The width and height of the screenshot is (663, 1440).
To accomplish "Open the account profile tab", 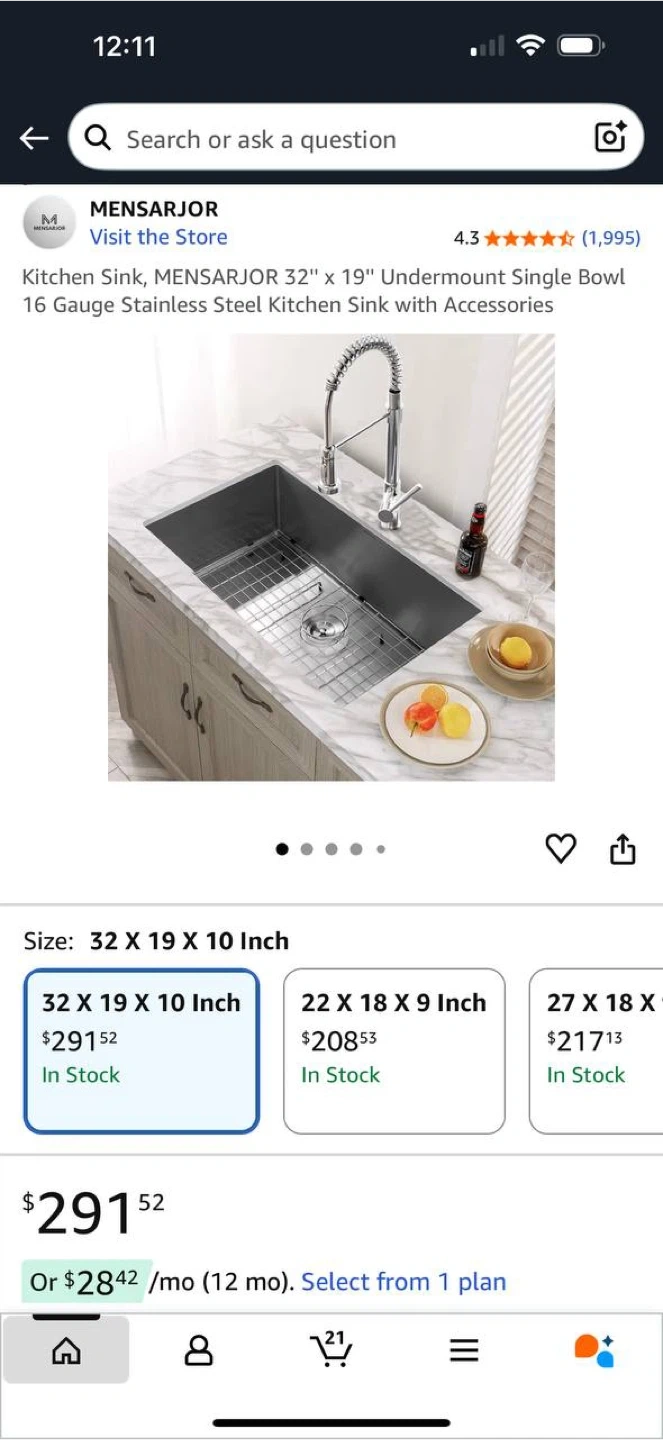I will coord(199,1351).
